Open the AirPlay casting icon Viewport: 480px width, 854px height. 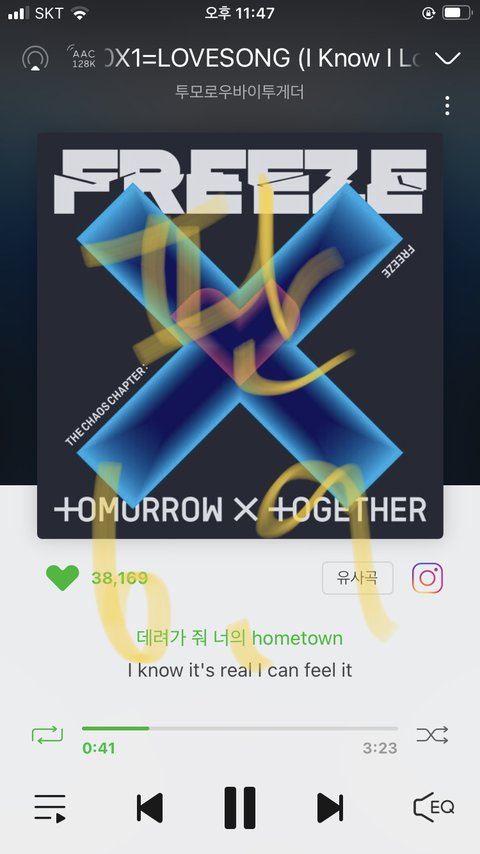click(35, 58)
